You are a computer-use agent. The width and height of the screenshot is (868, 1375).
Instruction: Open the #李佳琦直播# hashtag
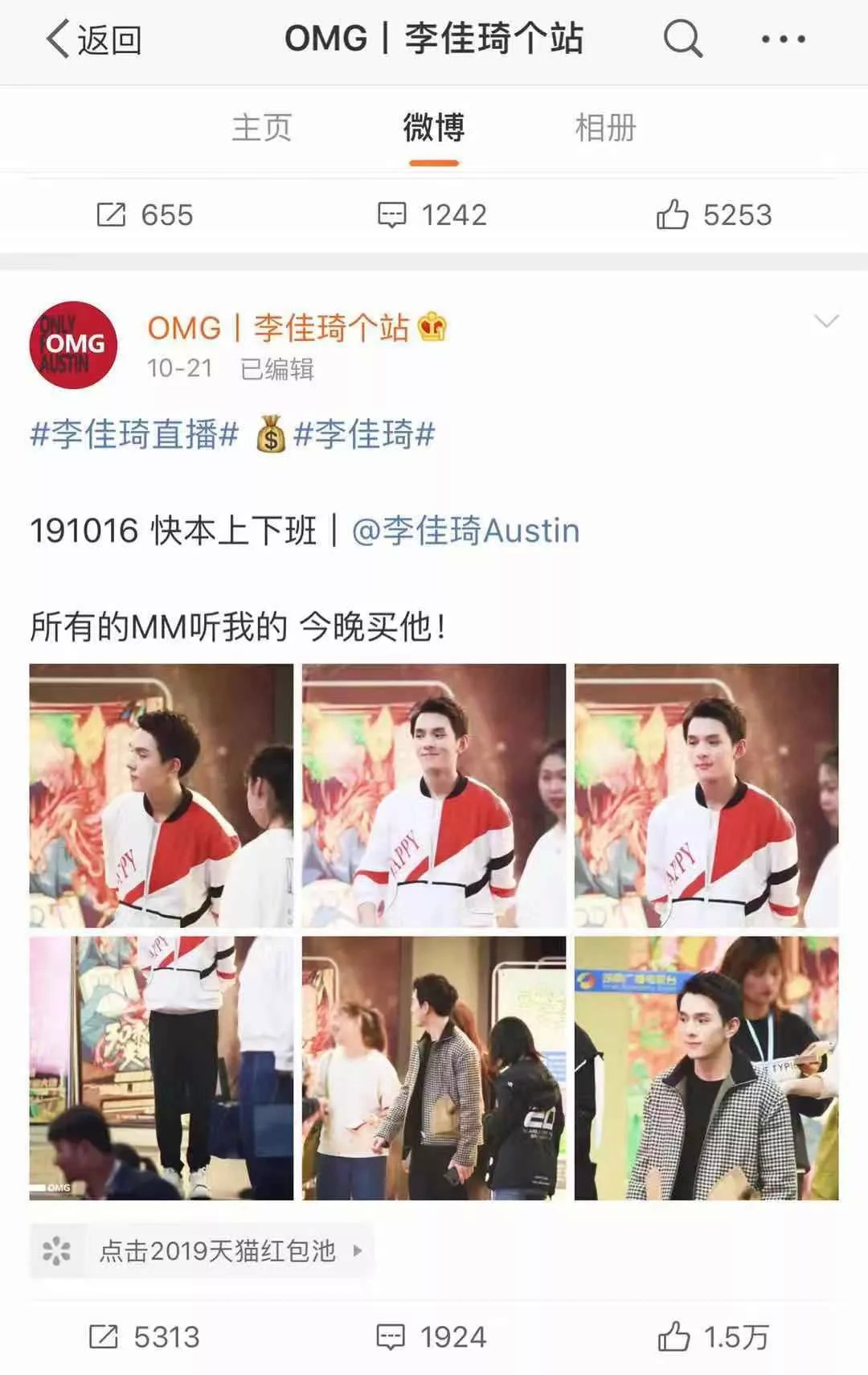134,435
